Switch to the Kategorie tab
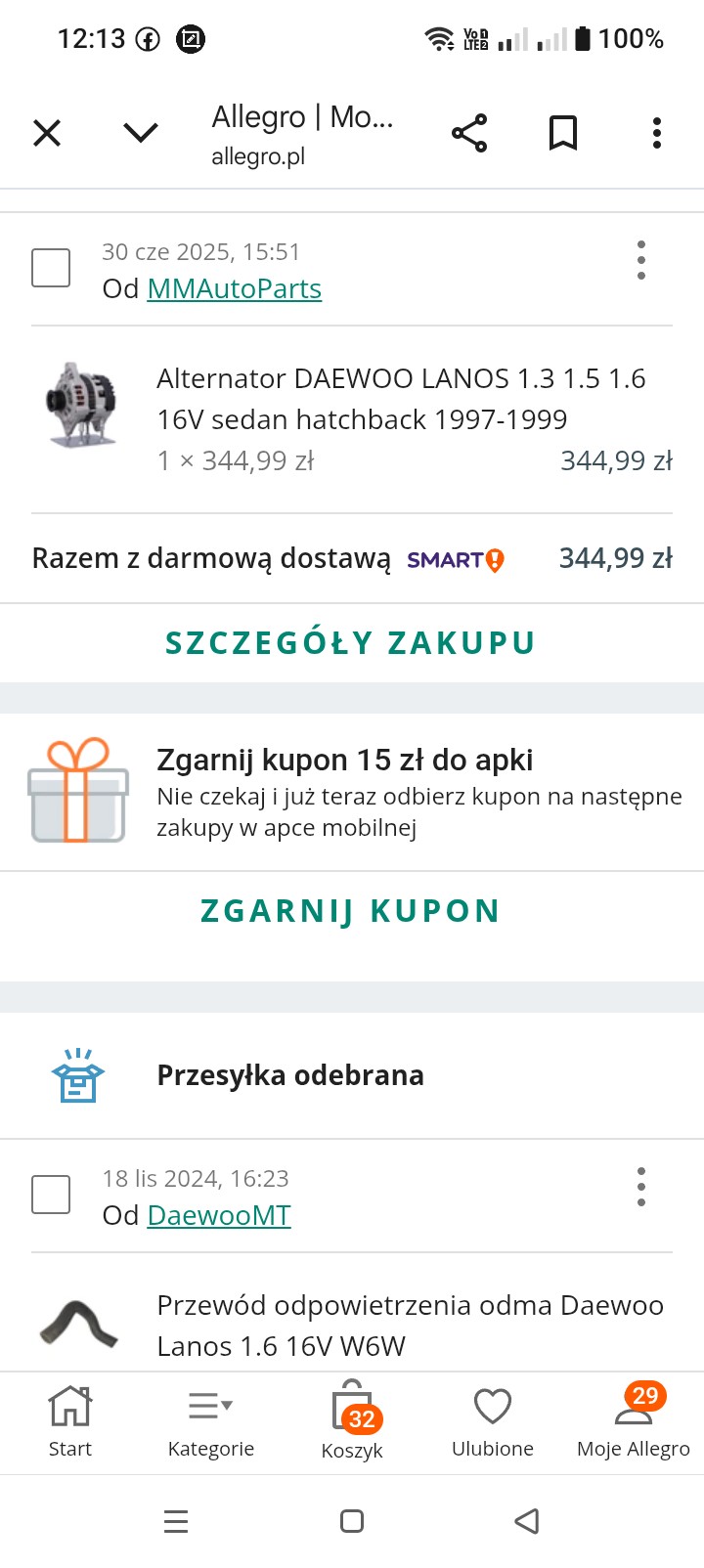Screen dimensions: 704x1568 tap(211, 1421)
